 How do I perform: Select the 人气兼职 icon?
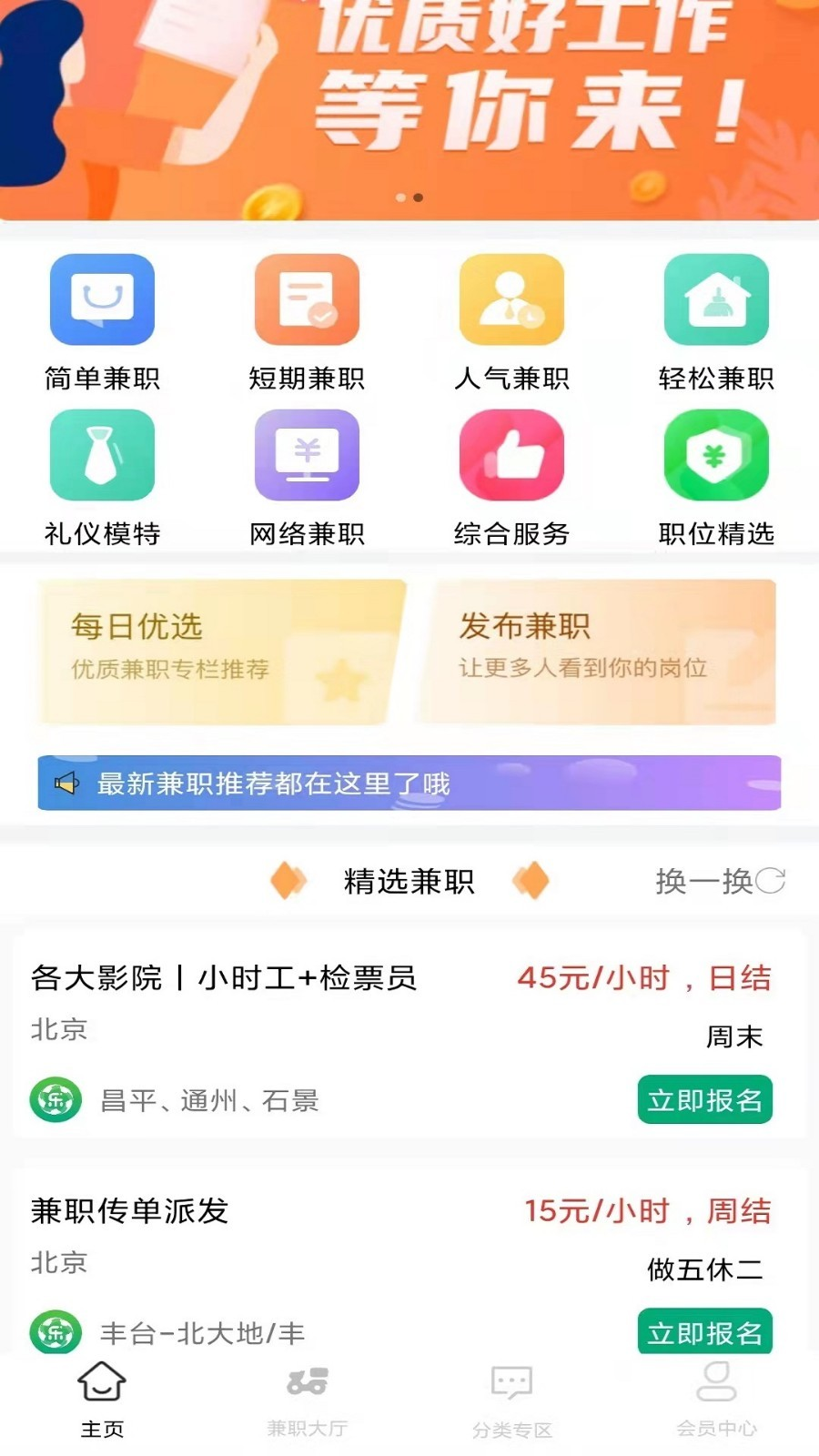point(511,298)
